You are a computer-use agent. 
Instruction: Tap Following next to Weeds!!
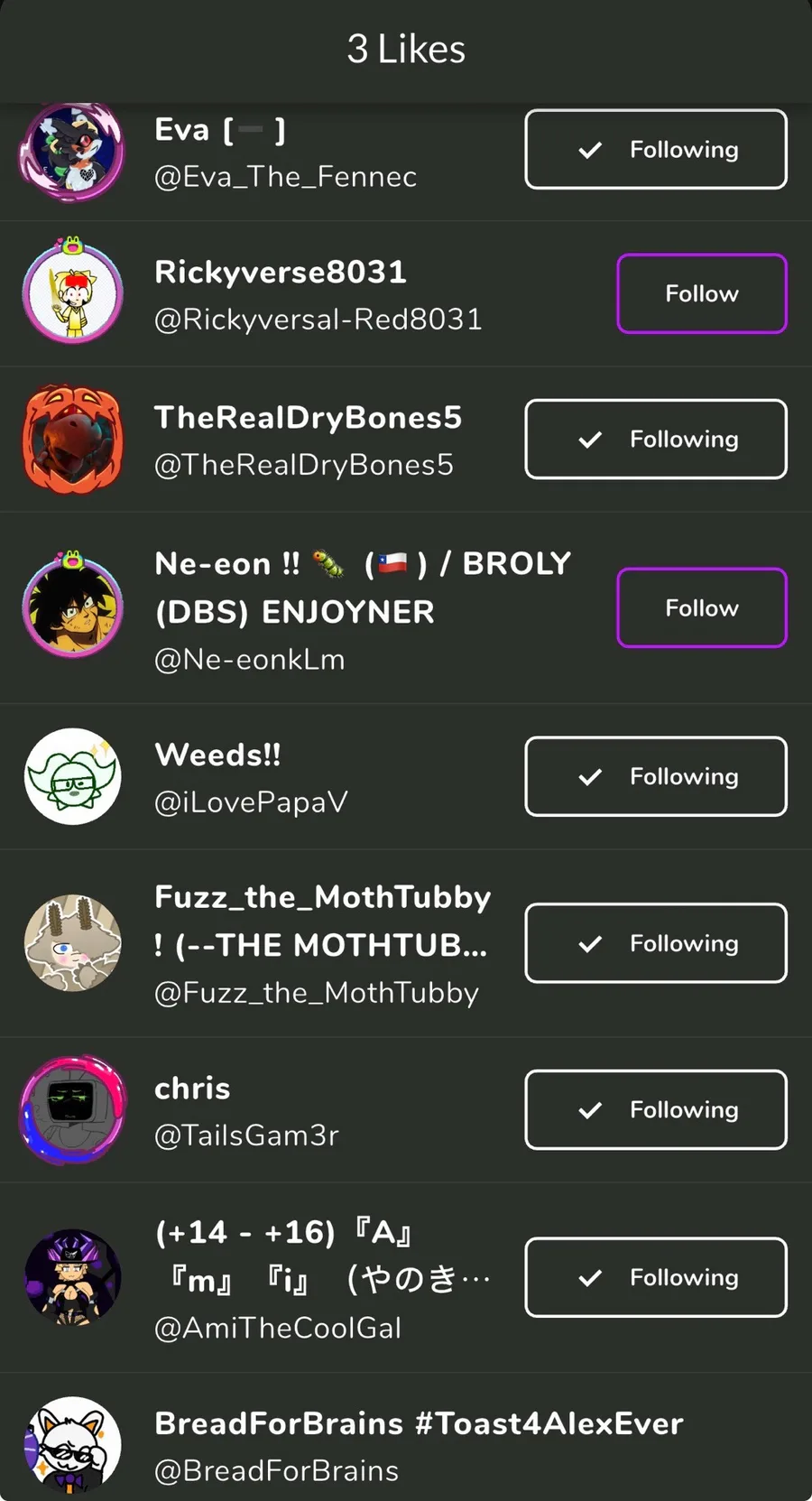click(x=656, y=776)
